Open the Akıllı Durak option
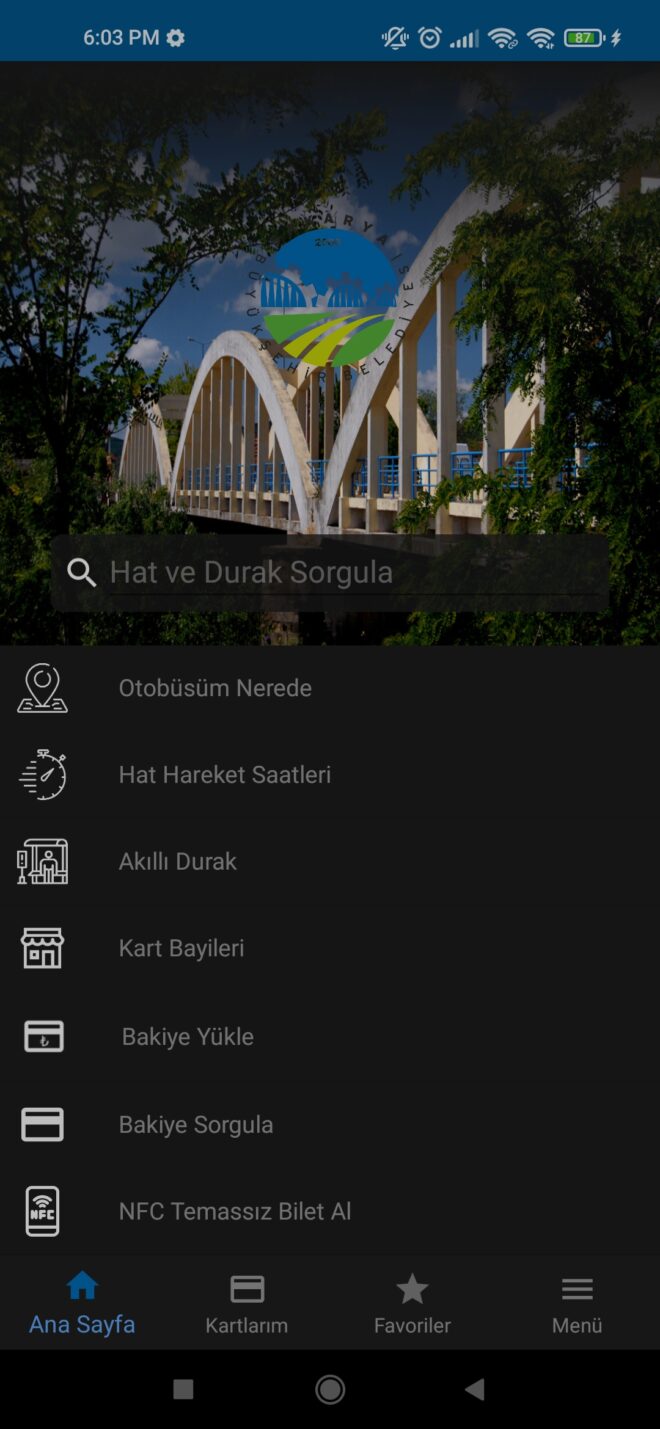This screenshot has height=1429, width=660. click(178, 861)
